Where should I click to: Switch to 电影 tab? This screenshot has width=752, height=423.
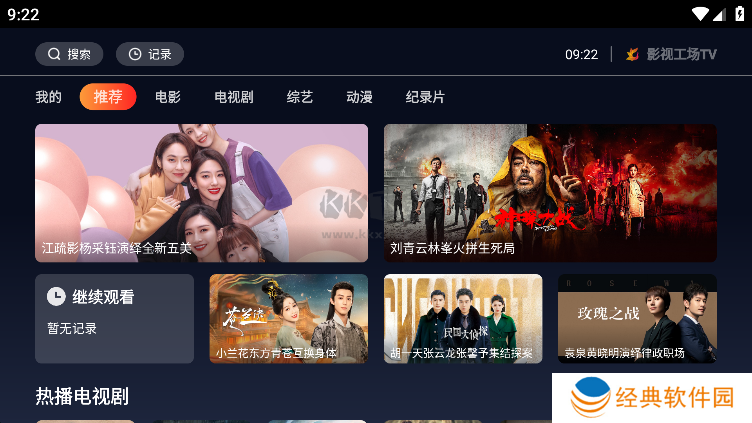pos(168,97)
